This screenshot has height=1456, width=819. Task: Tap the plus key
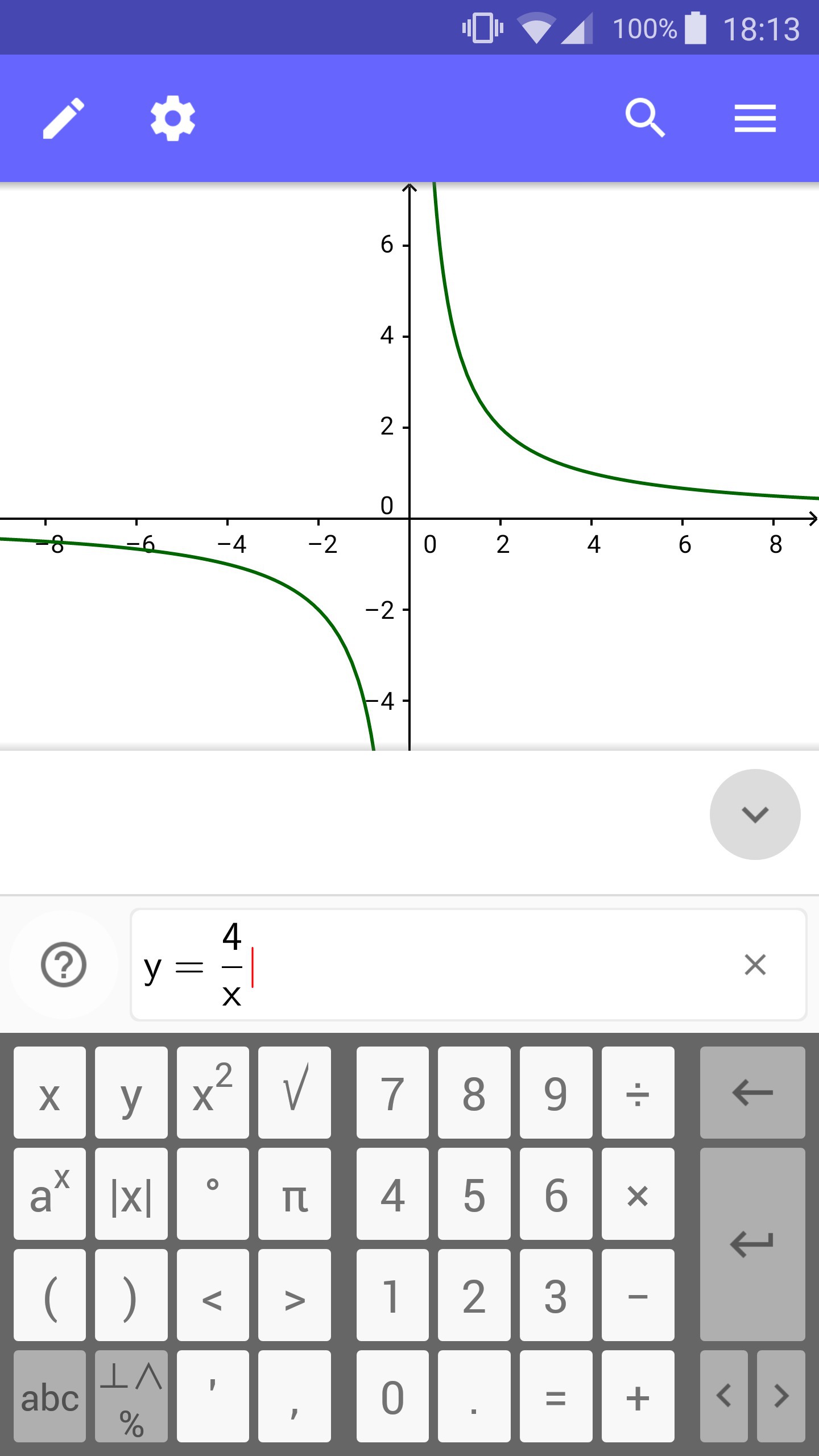638,1396
